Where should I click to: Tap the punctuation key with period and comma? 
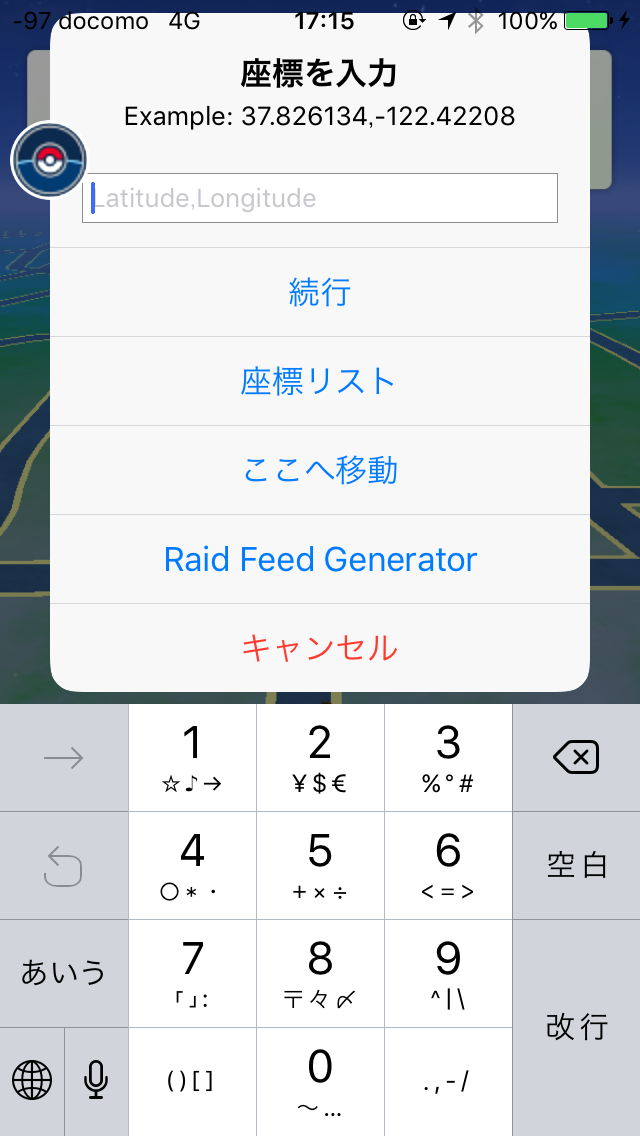coord(448,1082)
